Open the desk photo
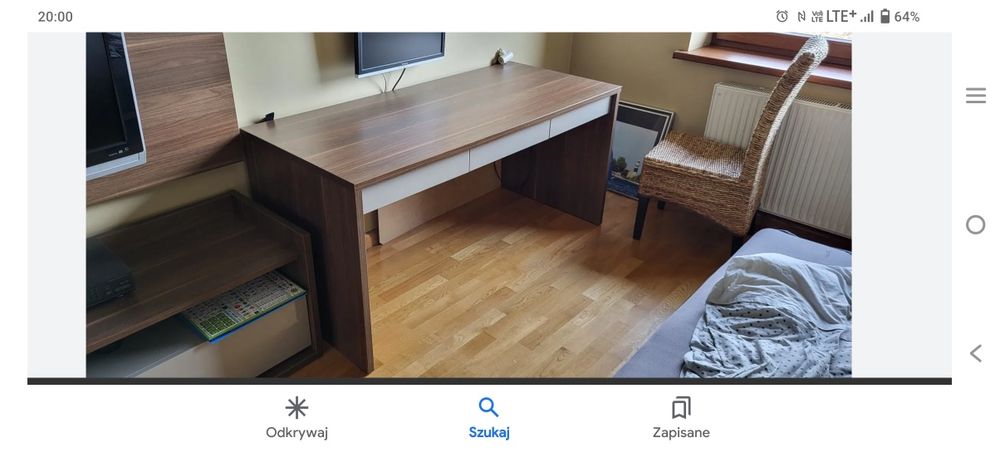This screenshot has height=449, width=1000. click(468, 205)
